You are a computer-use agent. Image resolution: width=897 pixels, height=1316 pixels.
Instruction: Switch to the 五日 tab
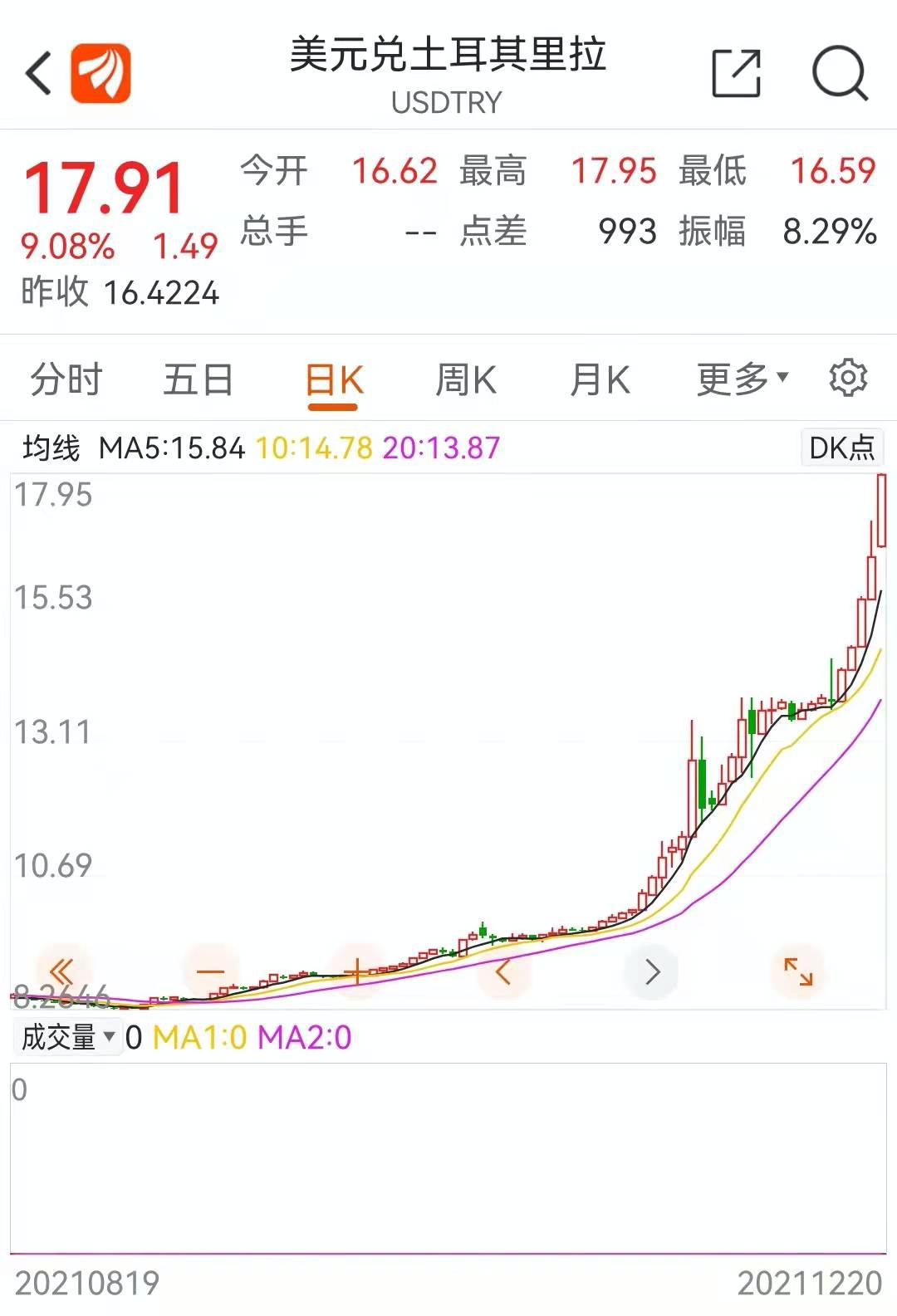[x=198, y=379]
